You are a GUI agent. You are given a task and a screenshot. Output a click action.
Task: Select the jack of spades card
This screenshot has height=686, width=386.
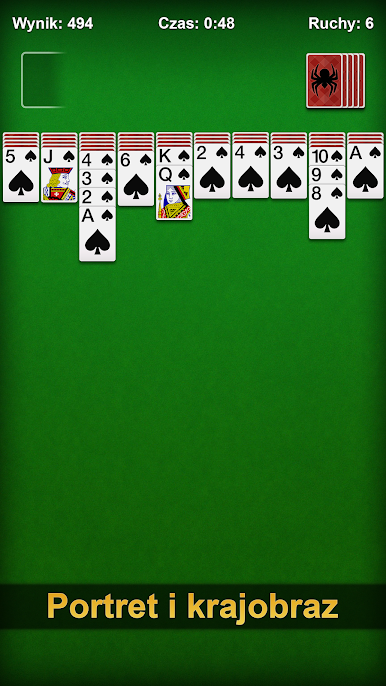pos(59,175)
